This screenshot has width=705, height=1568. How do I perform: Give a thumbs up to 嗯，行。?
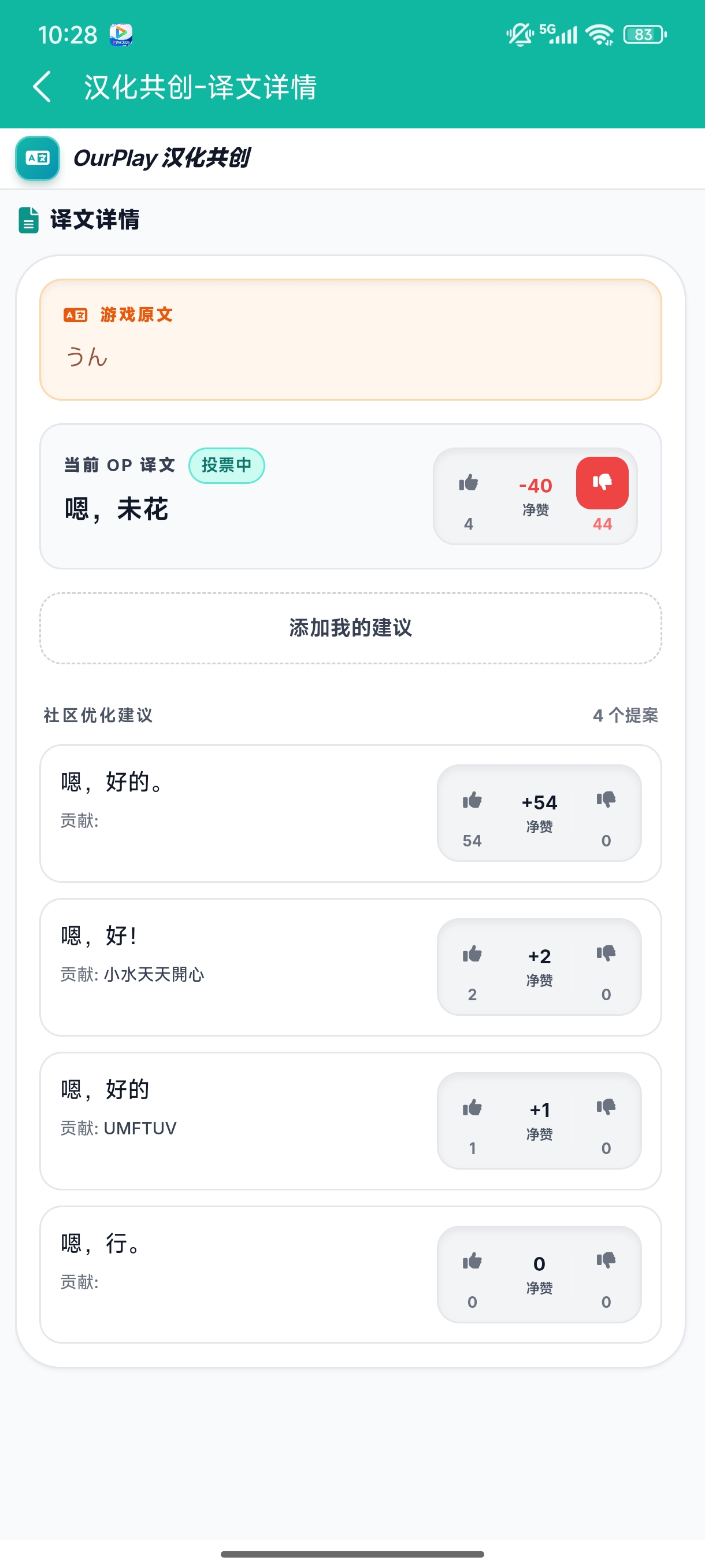[x=472, y=1261]
